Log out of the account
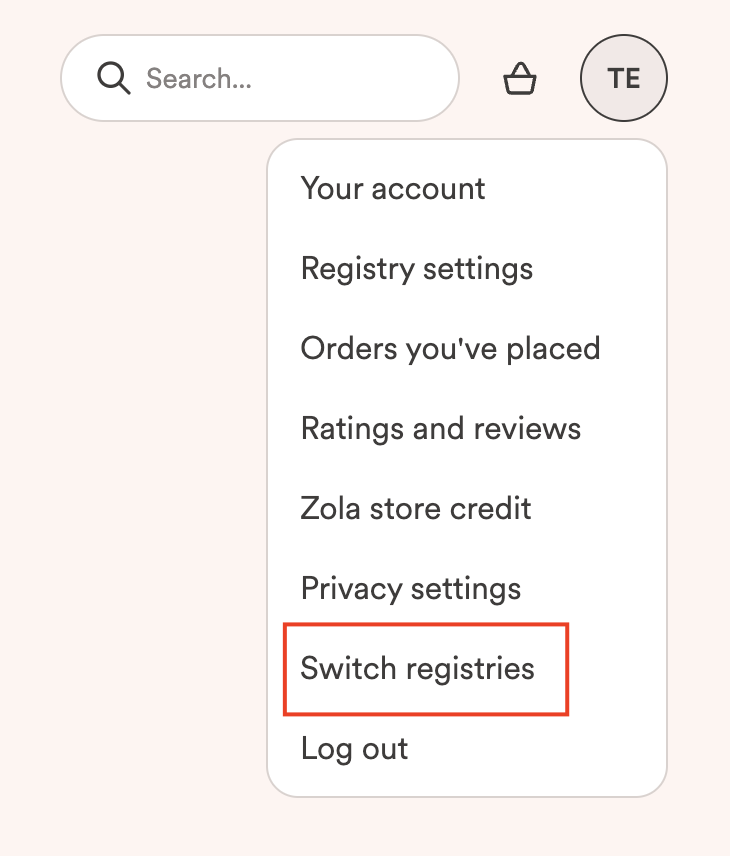730x856 pixels. click(355, 748)
